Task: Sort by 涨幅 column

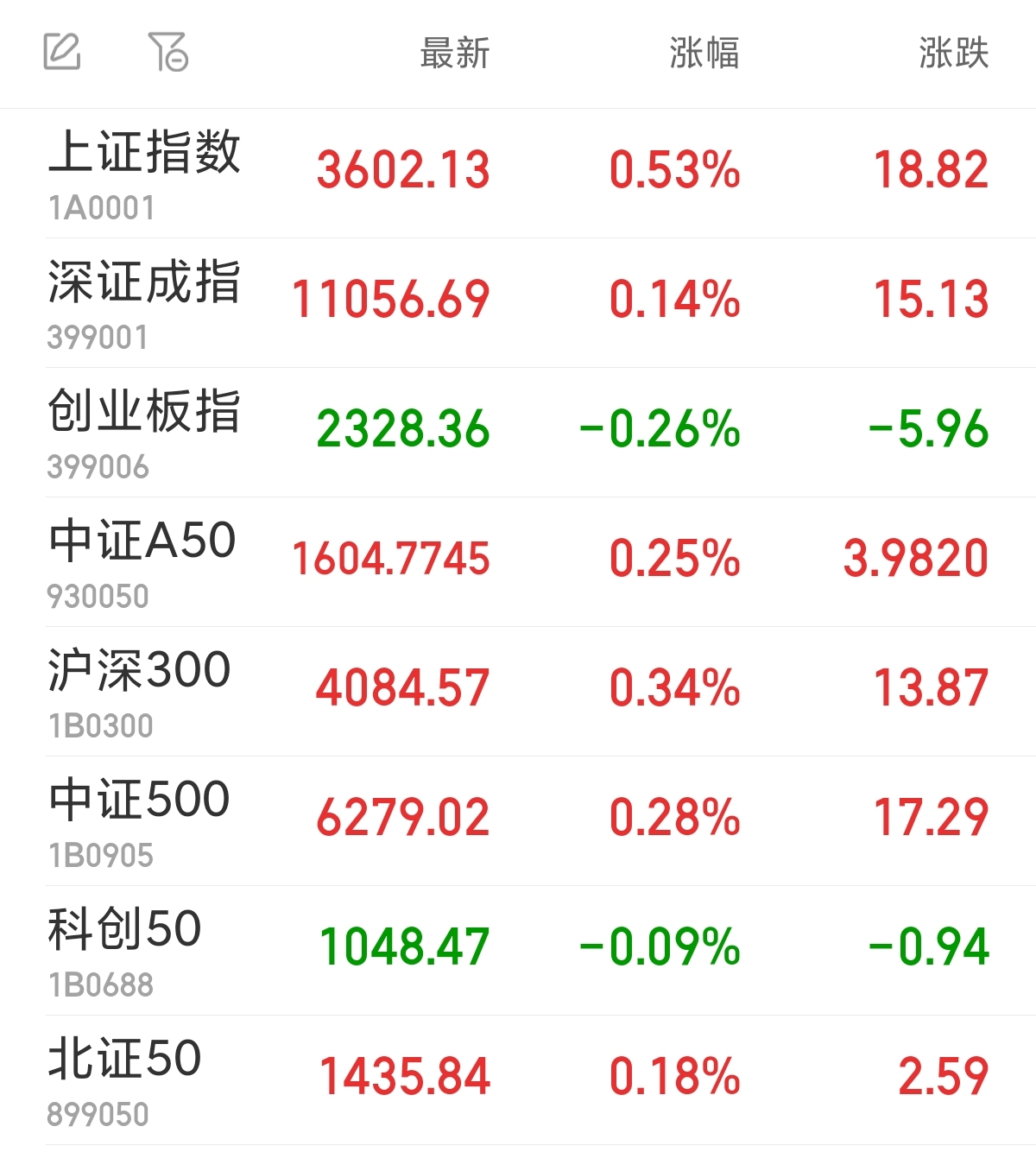Action: [704, 54]
